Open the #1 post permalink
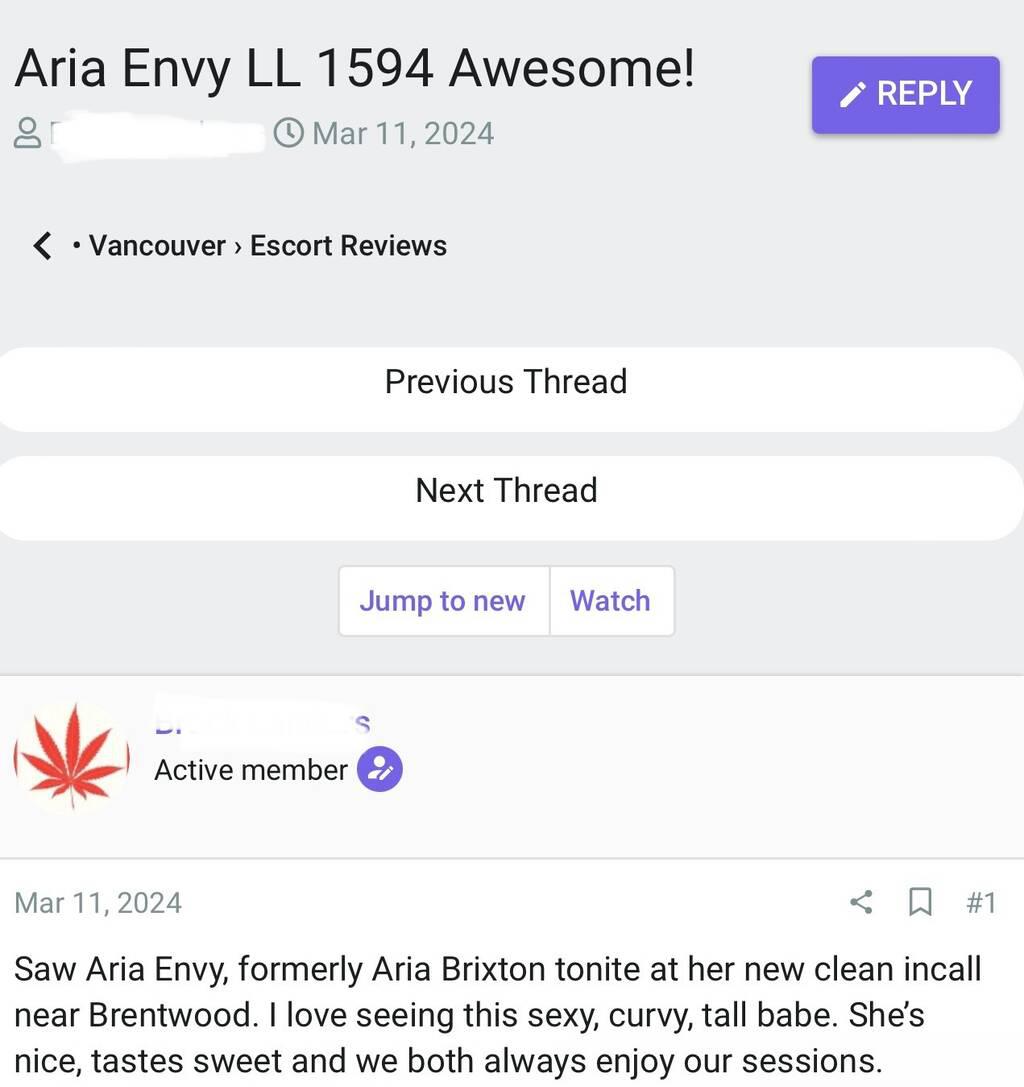 [981, 902]
